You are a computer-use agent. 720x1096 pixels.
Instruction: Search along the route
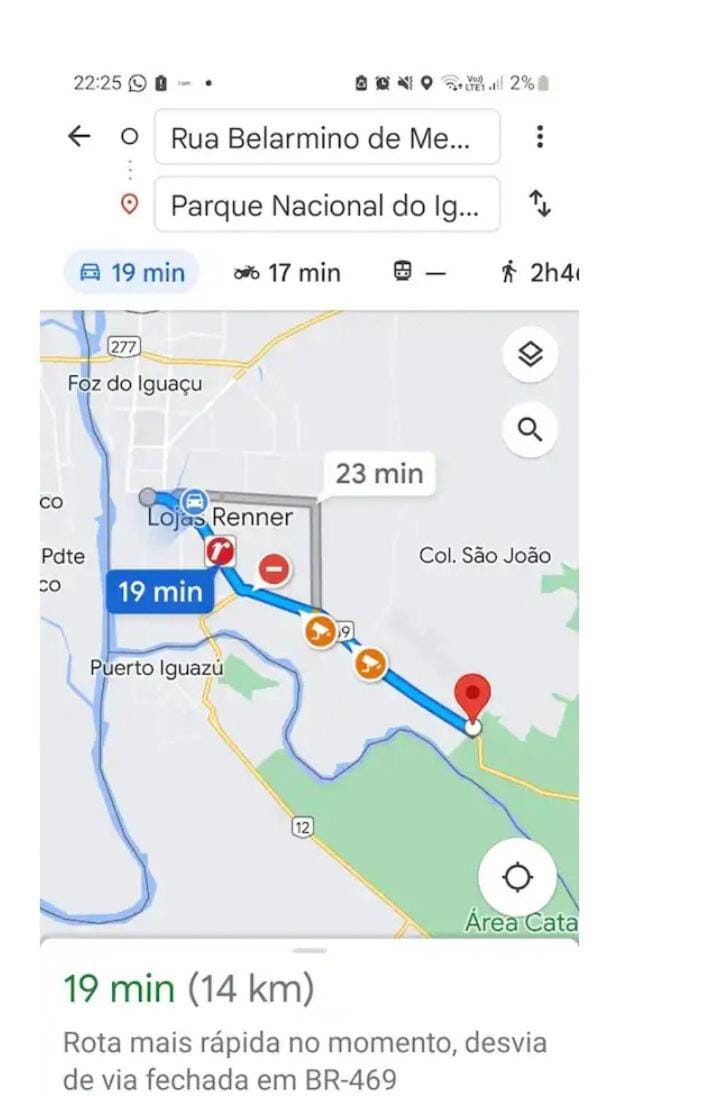click(530, 429)
